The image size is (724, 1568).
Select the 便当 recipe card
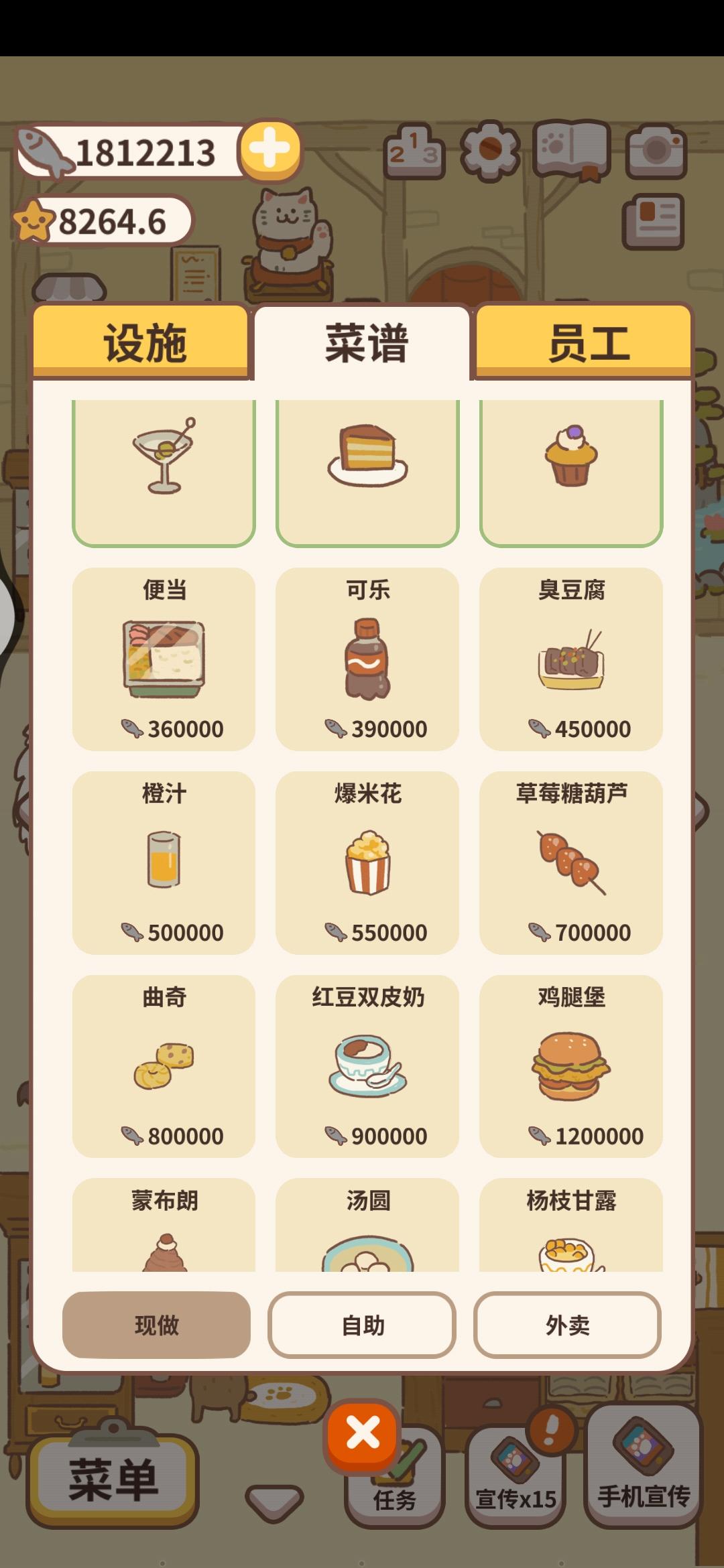pos(164,659)
